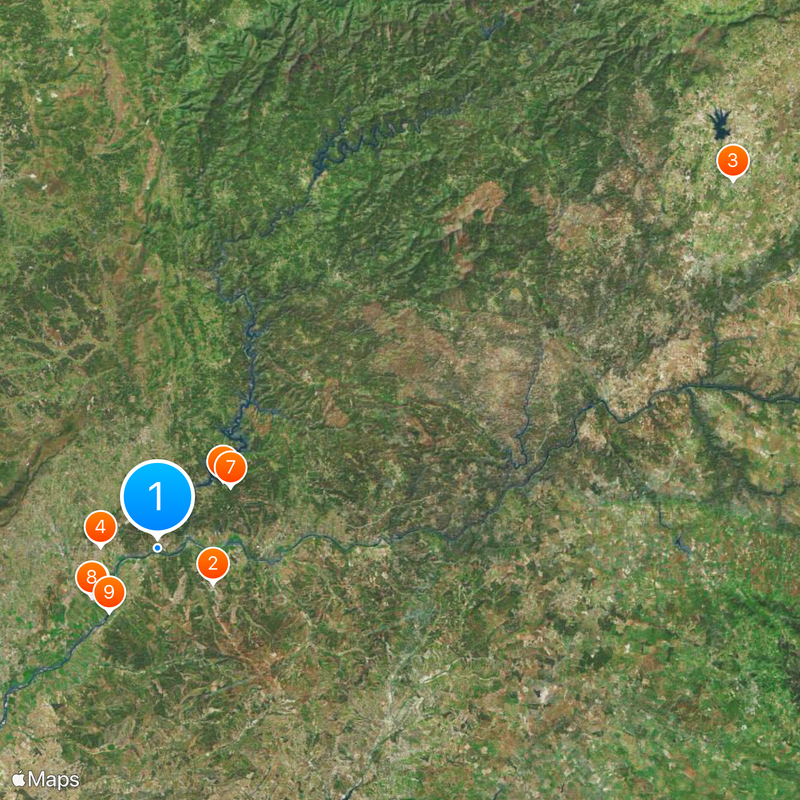Select the orange pin numbered 4
This screenshot has height=800, width=800.
pyautogui.click(x=100, y=527)
